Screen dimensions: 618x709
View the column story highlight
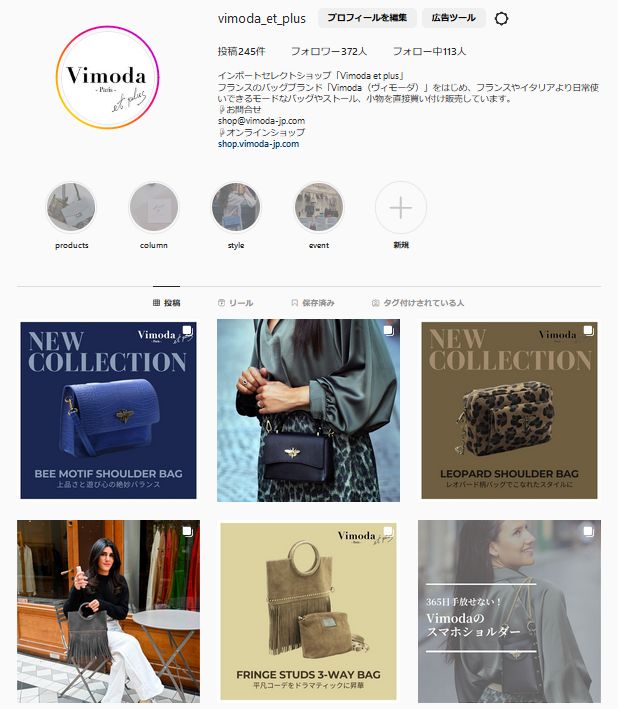(154, 208)
